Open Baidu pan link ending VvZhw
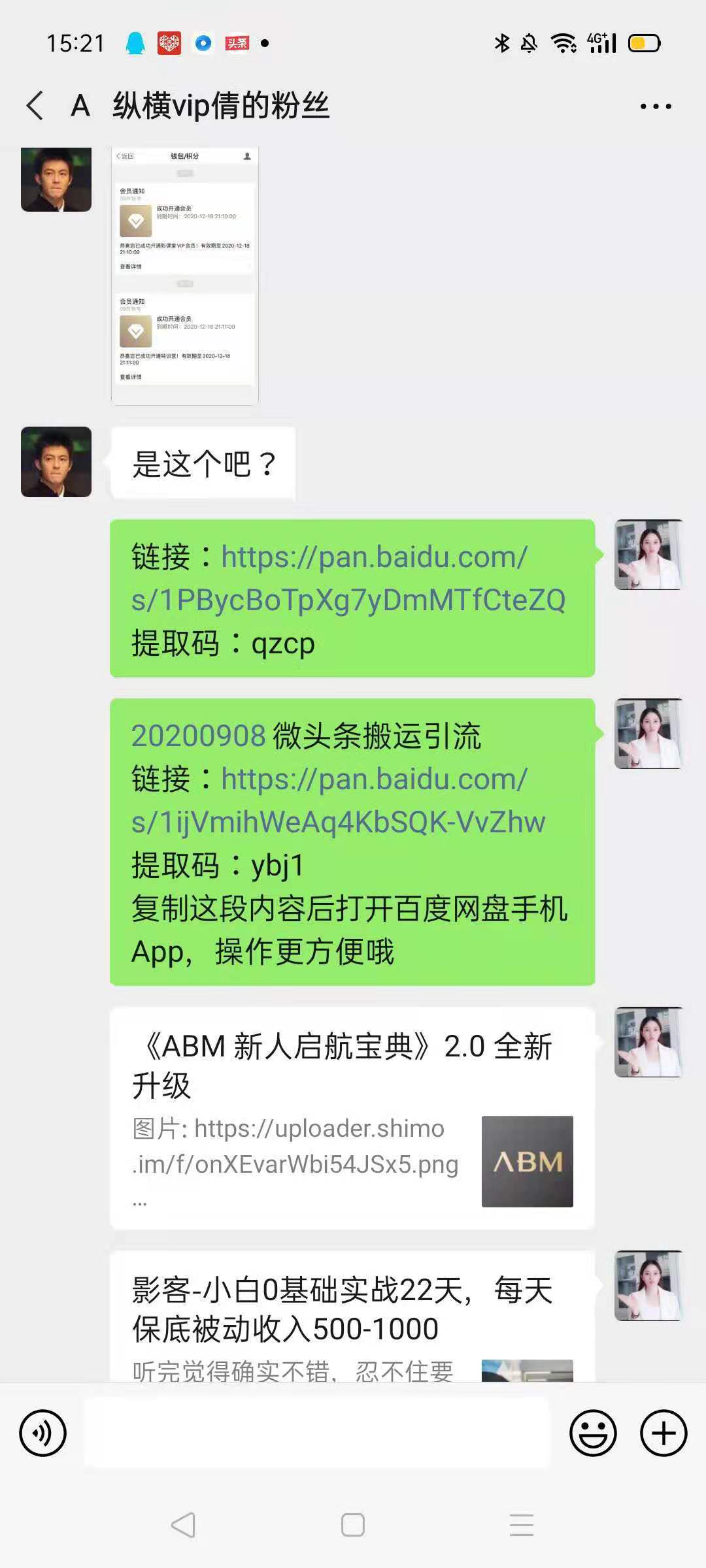Image resolution: width=706 pixels, height=1568 pixels. pos(338,801)
